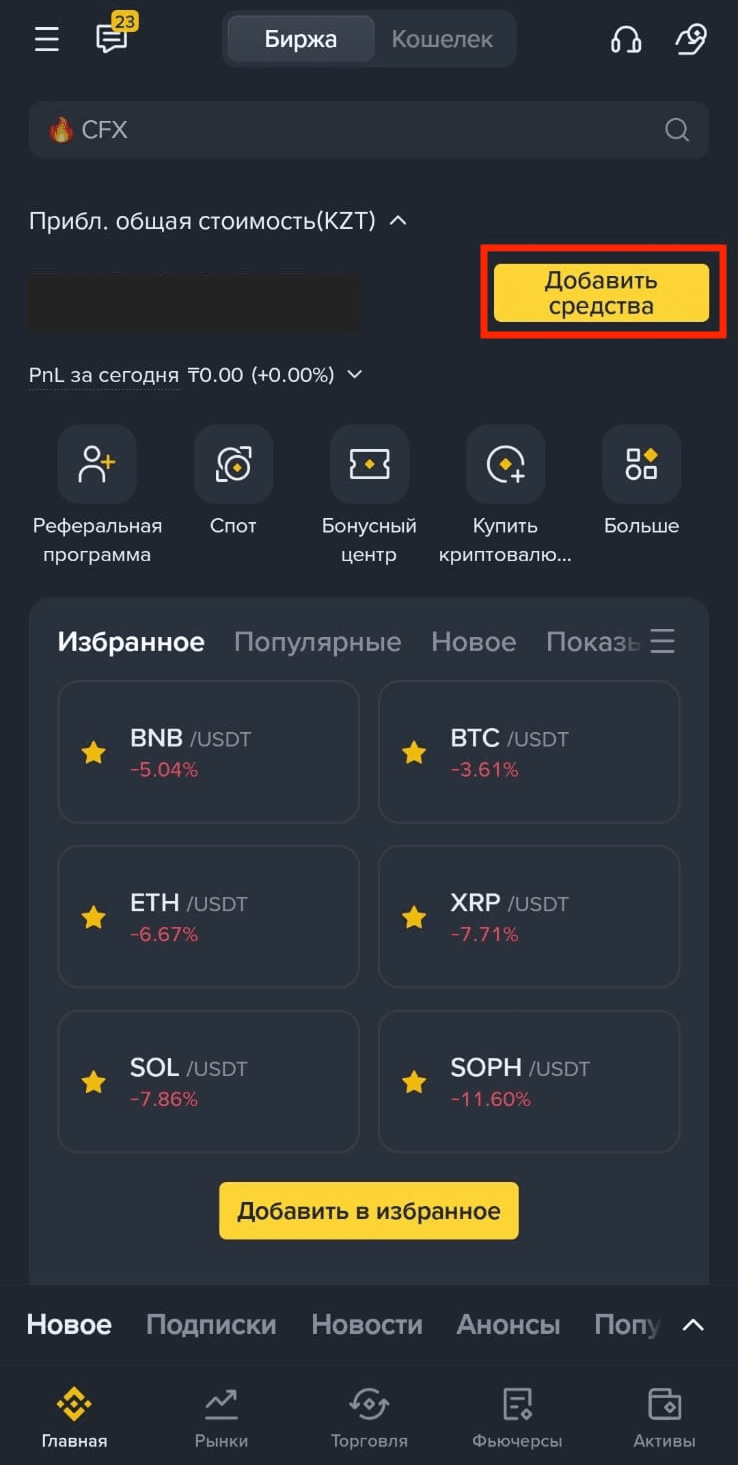Image resolution: width=738 pixels, height=1465 pixels.
Task: Switch to the Новости feed tab
Action: tap(367, 1325)
